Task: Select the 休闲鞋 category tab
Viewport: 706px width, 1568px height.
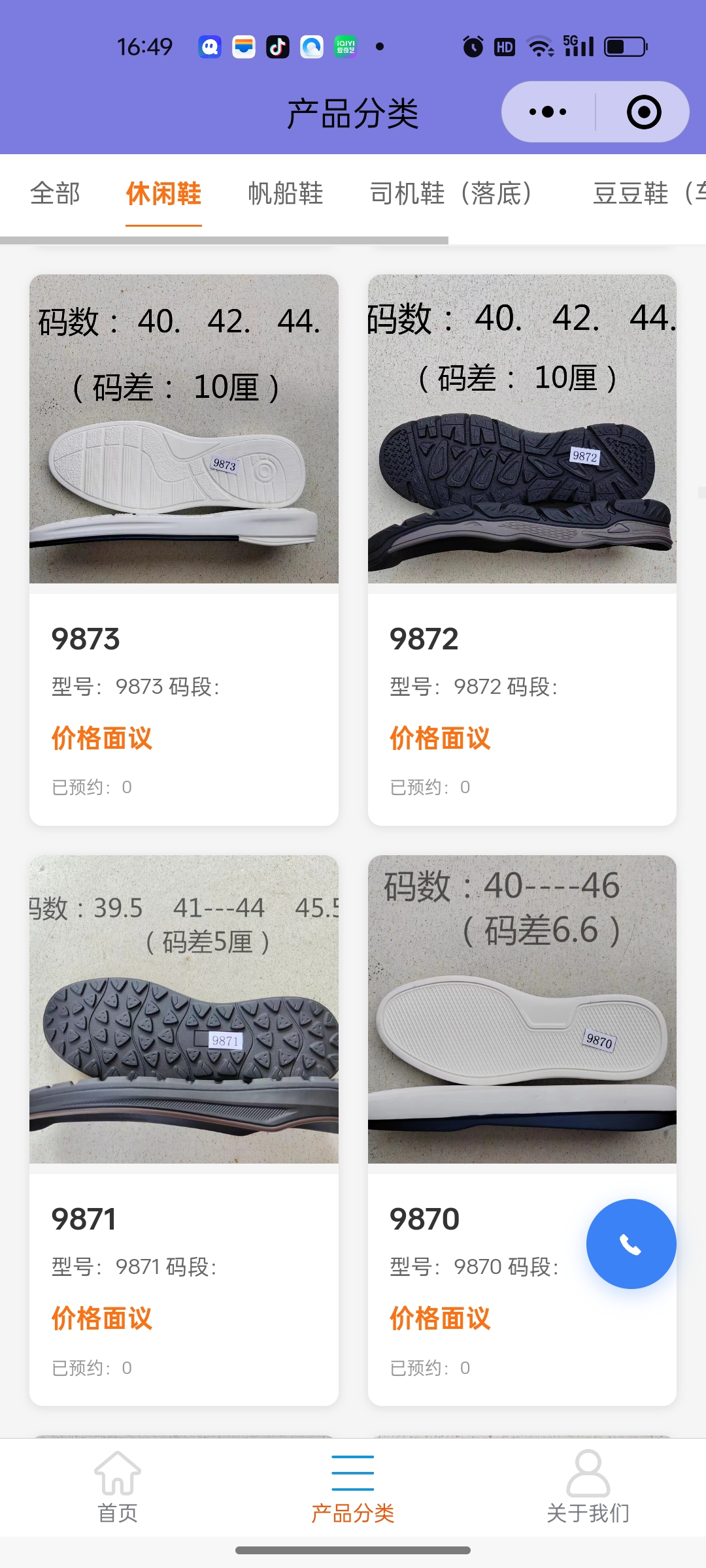Action: 163,193
